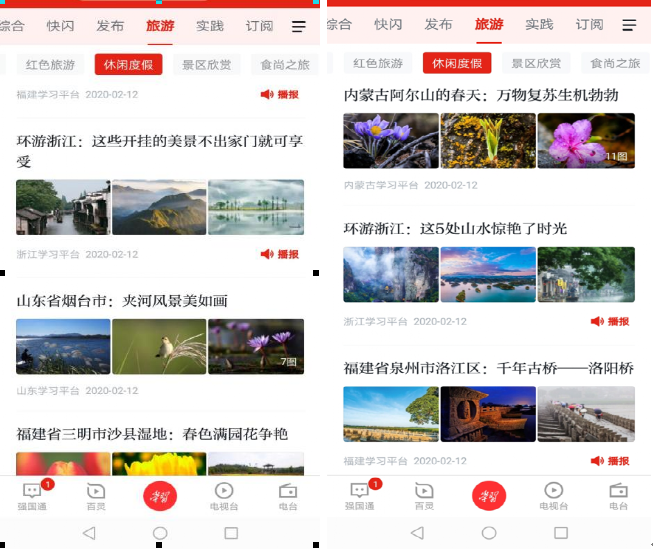653x549 pixels.
Task: Open the hamburger menu on the right screen
Action: [x=629, y=25]
